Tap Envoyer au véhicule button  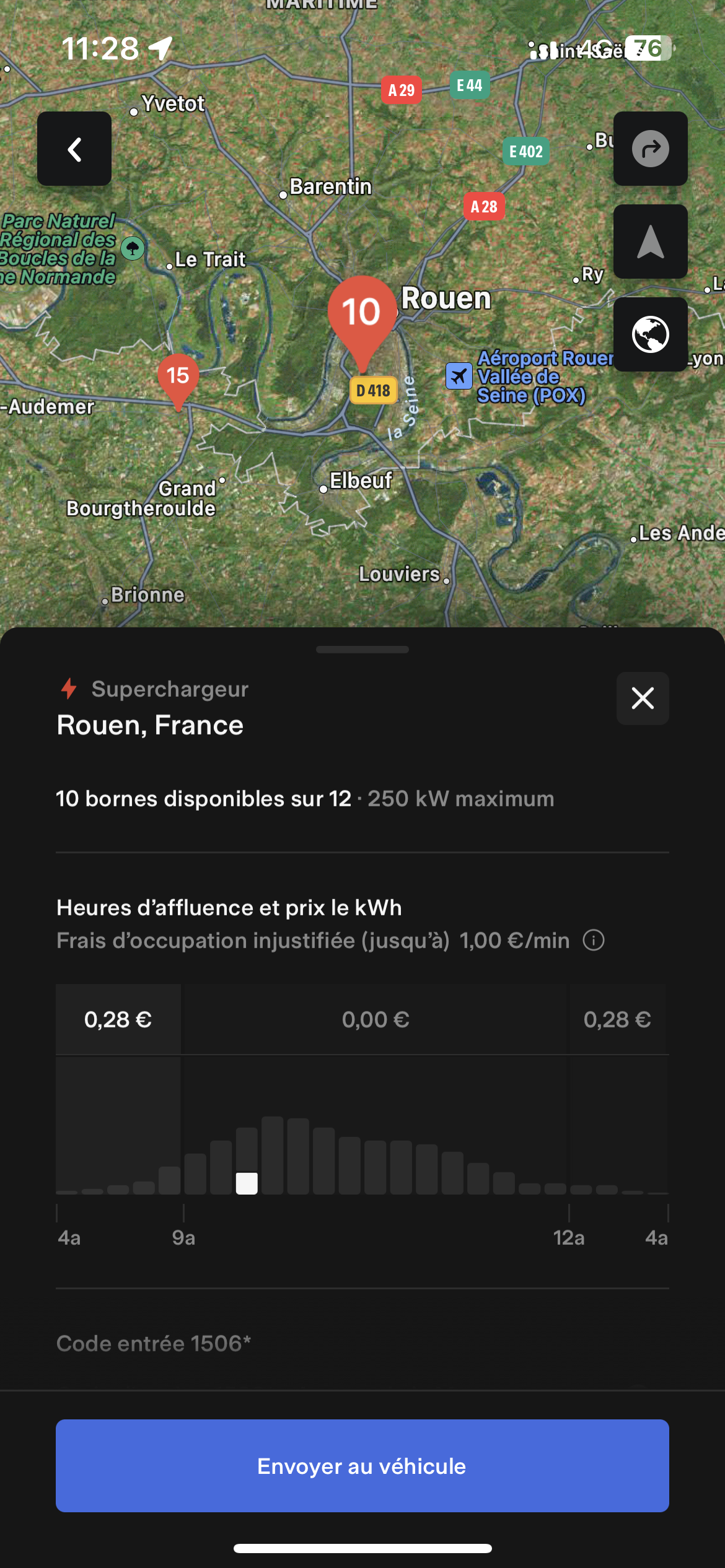[x=362, y=1466]
